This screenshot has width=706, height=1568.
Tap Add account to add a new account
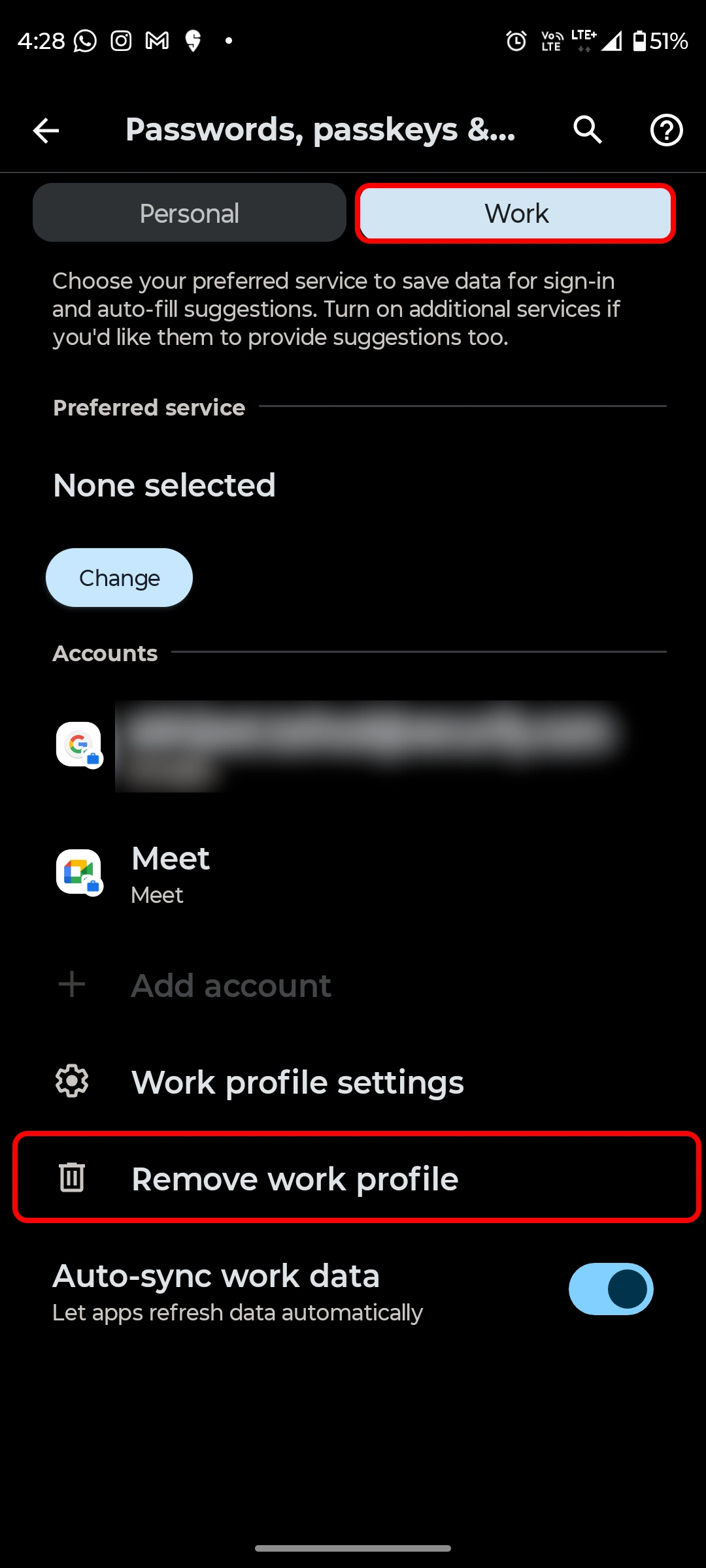231,985
